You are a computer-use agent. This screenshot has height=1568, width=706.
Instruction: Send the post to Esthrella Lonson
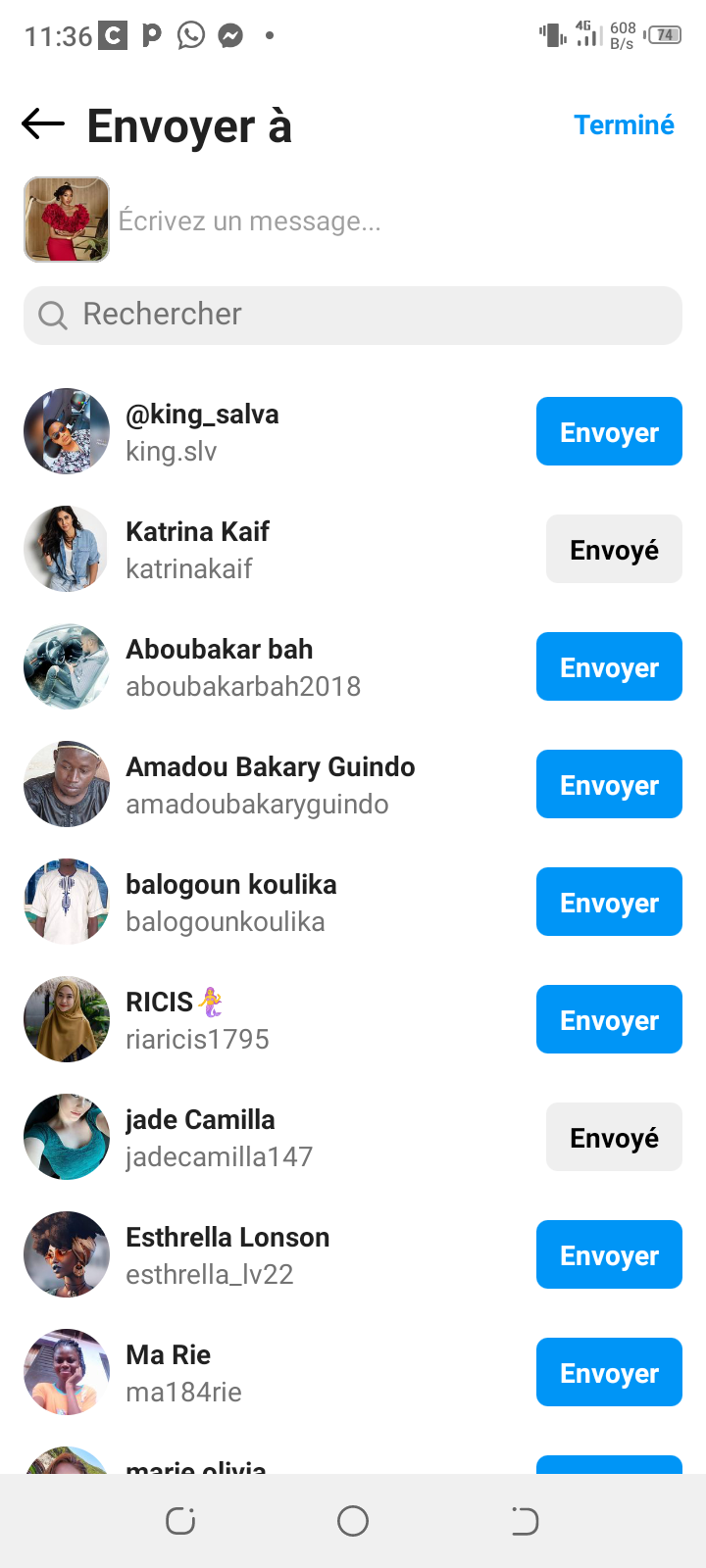609,1255
